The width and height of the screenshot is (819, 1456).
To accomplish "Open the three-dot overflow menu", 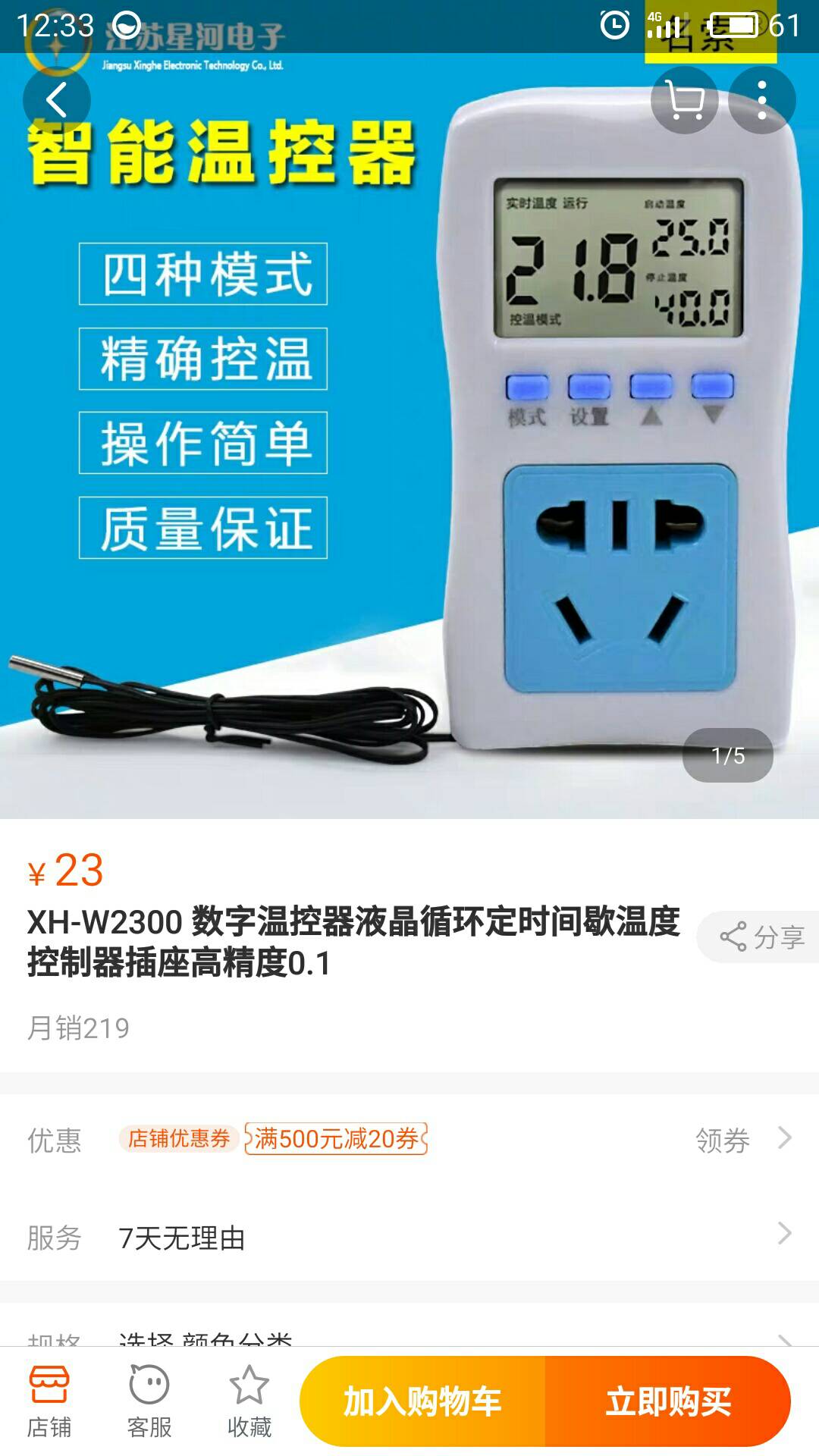I will (762, 100).
